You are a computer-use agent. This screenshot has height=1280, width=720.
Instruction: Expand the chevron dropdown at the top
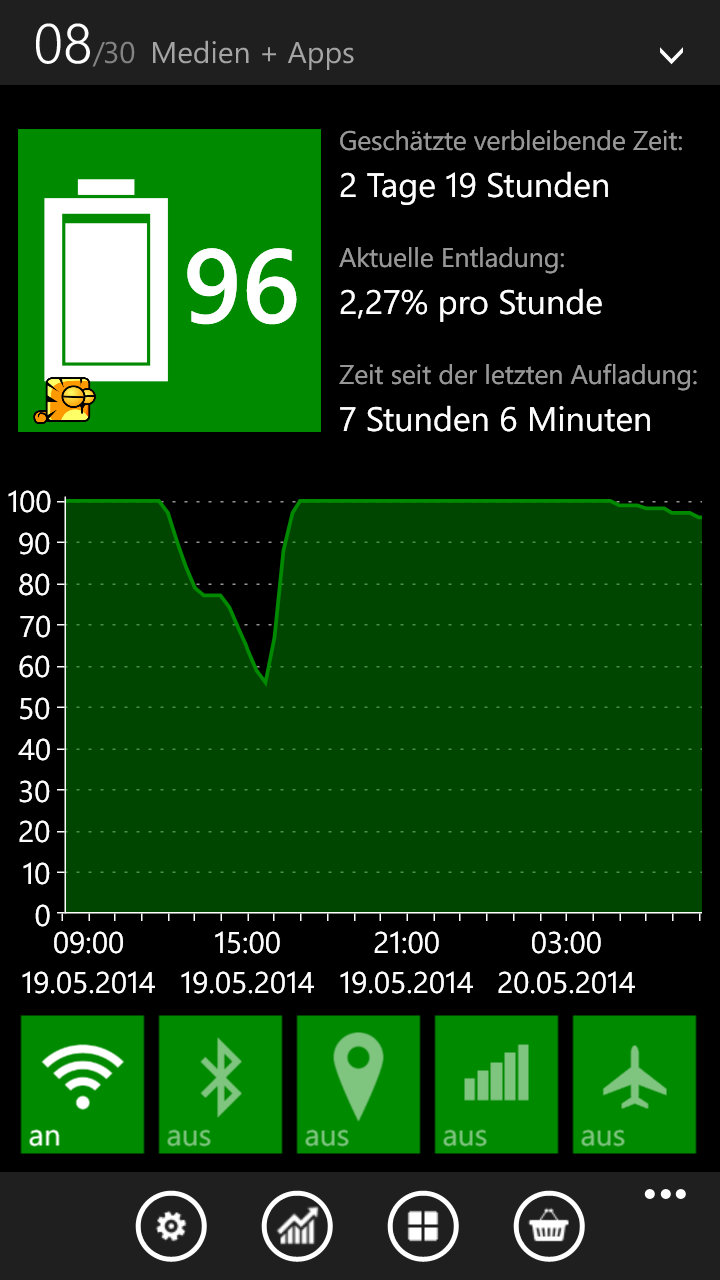[671, 55]
